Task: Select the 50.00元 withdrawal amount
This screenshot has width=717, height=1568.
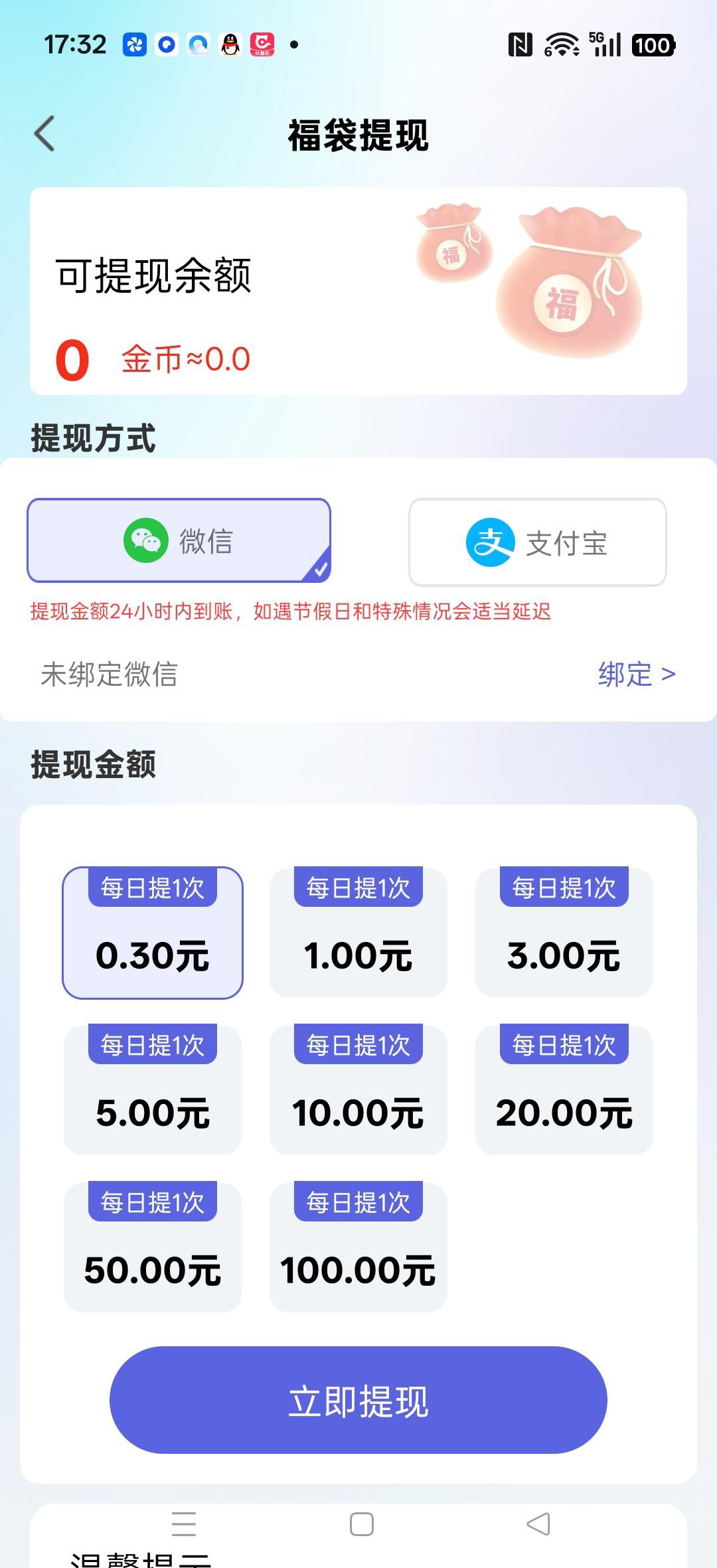Action: tap(153, 1247)
